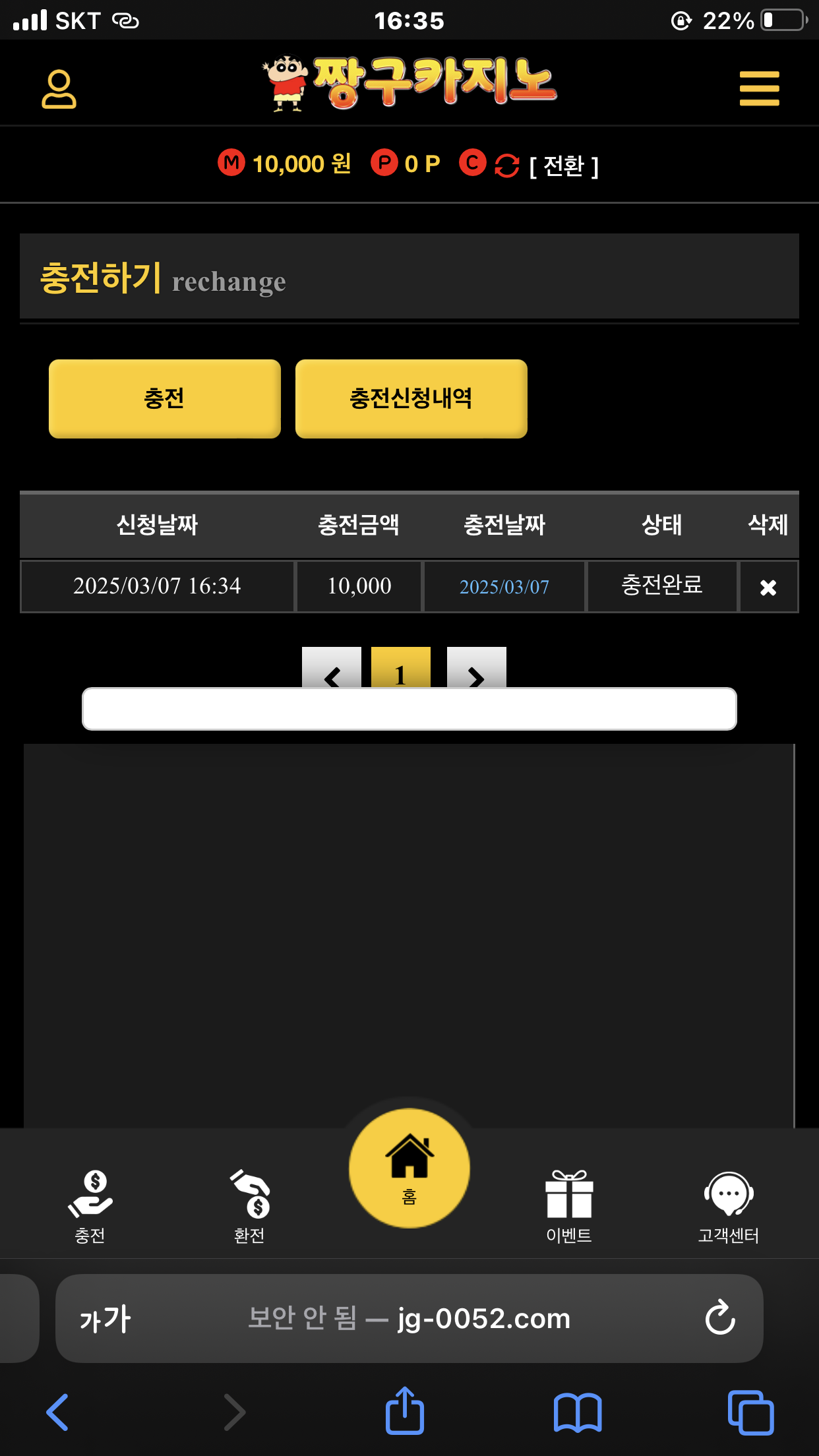Image resolution: width=819 pixels, height=1456 pixels.
Task: Reload the page in Safari
Action: tap(719, 1318)
